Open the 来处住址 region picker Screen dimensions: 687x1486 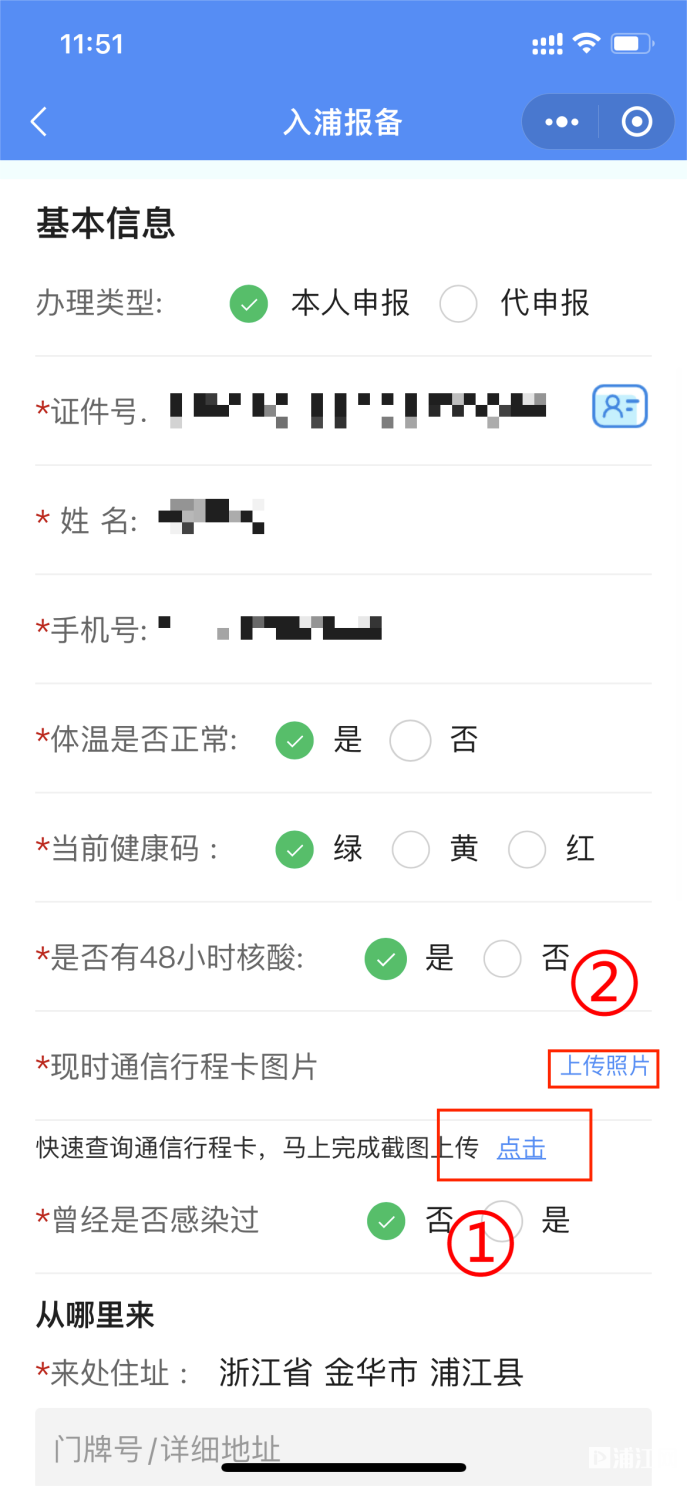pyautogui.click(x=371, y=1373)
